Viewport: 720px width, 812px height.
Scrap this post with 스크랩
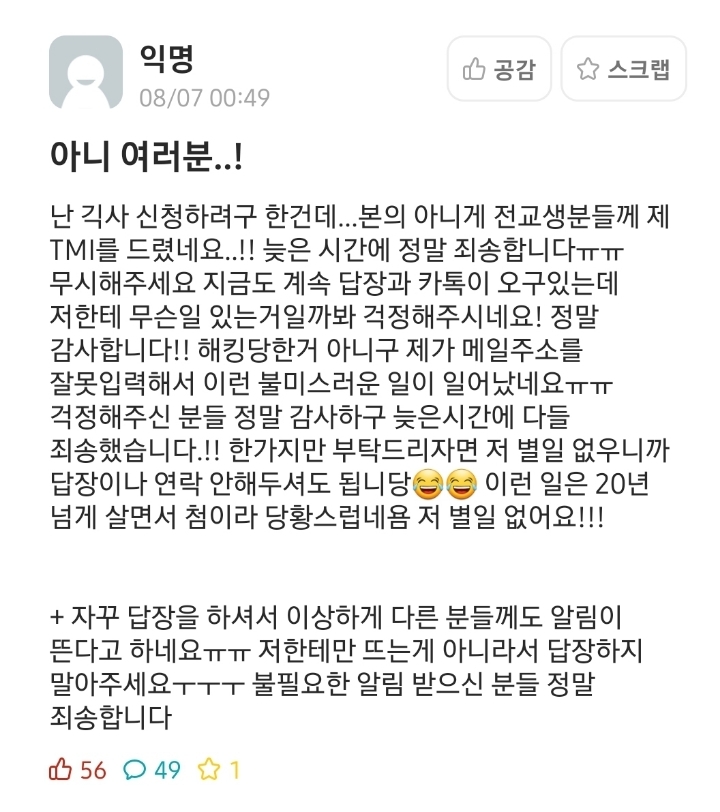pos(623,69)
